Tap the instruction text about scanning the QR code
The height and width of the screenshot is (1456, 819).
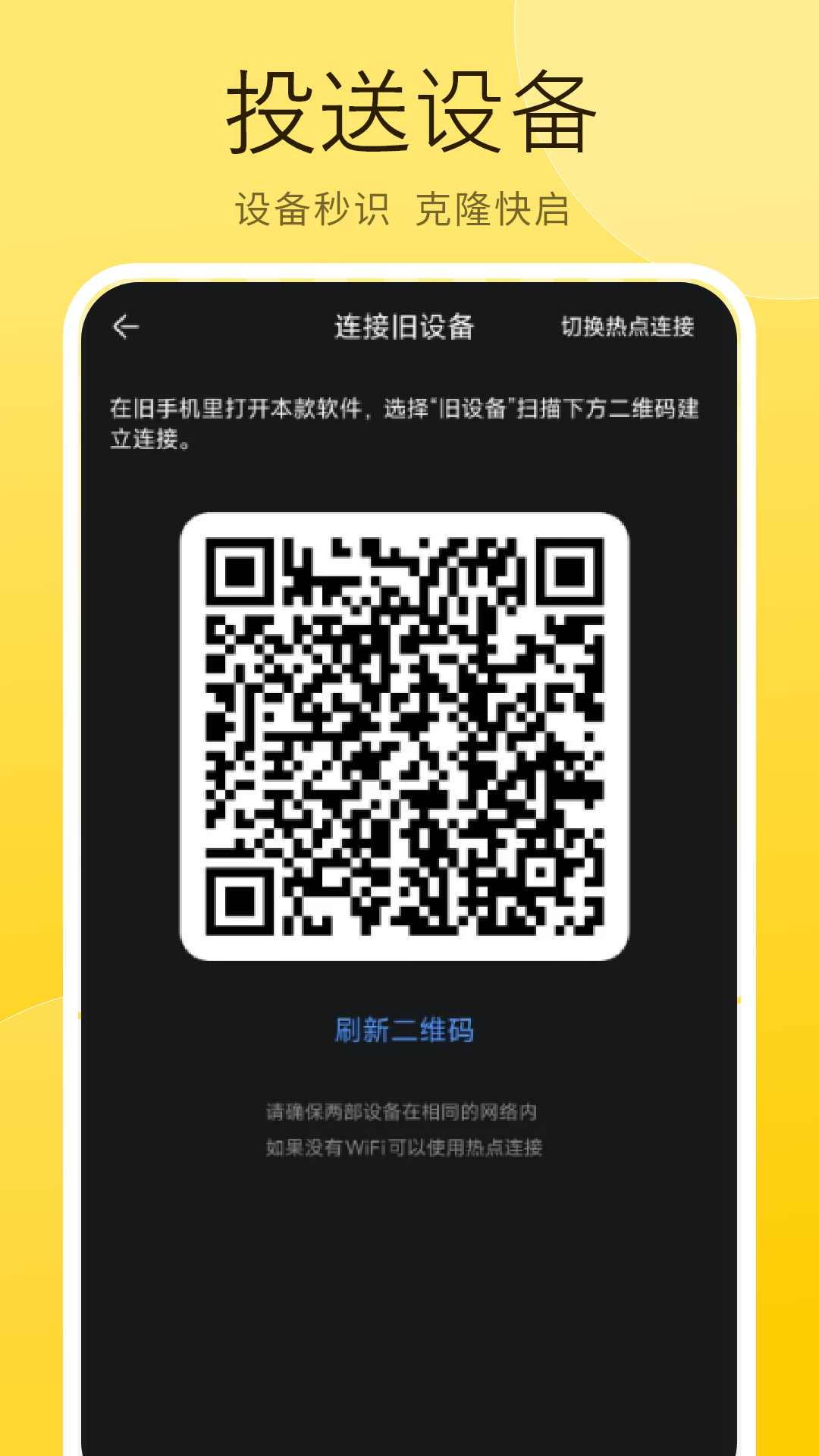click(407, 422)
